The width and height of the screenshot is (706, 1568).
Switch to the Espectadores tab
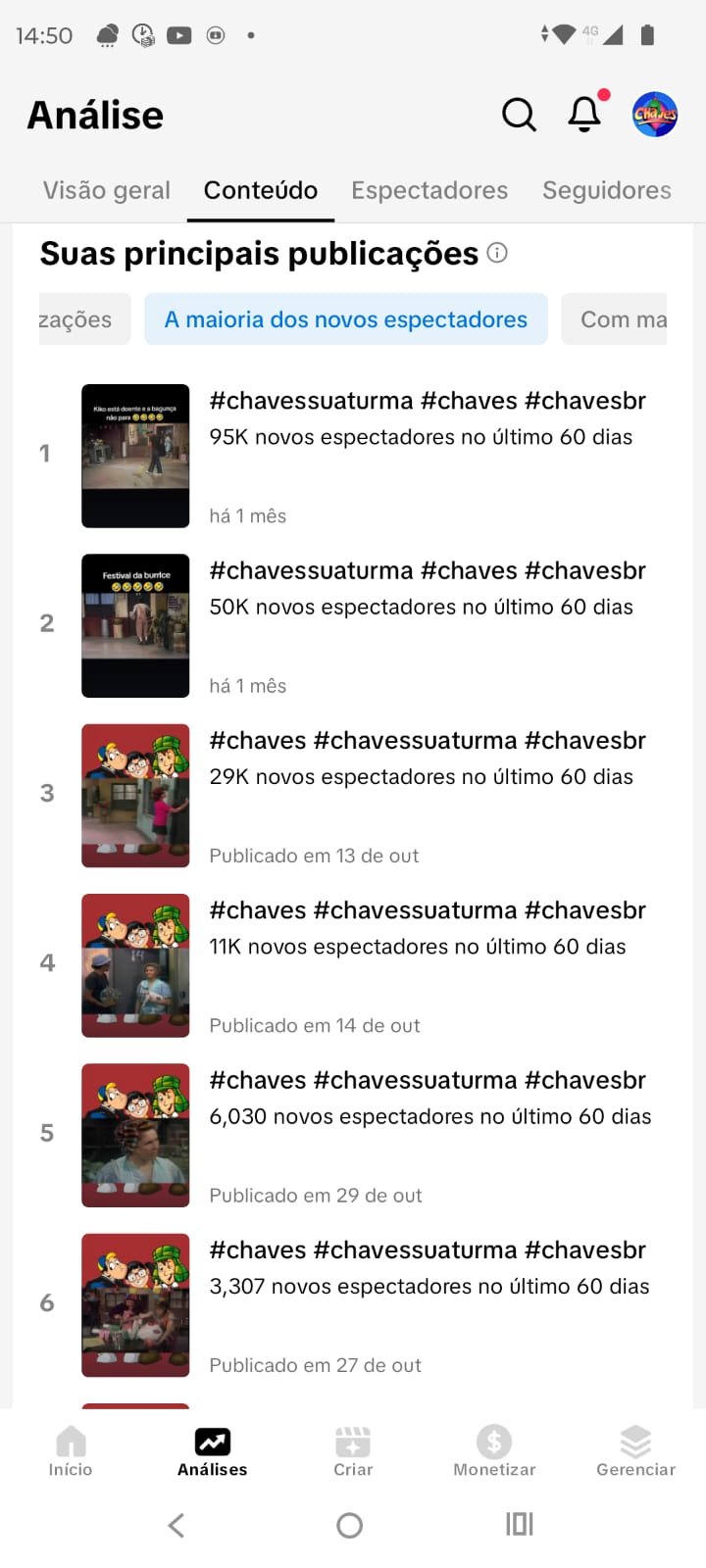[429, 190]
